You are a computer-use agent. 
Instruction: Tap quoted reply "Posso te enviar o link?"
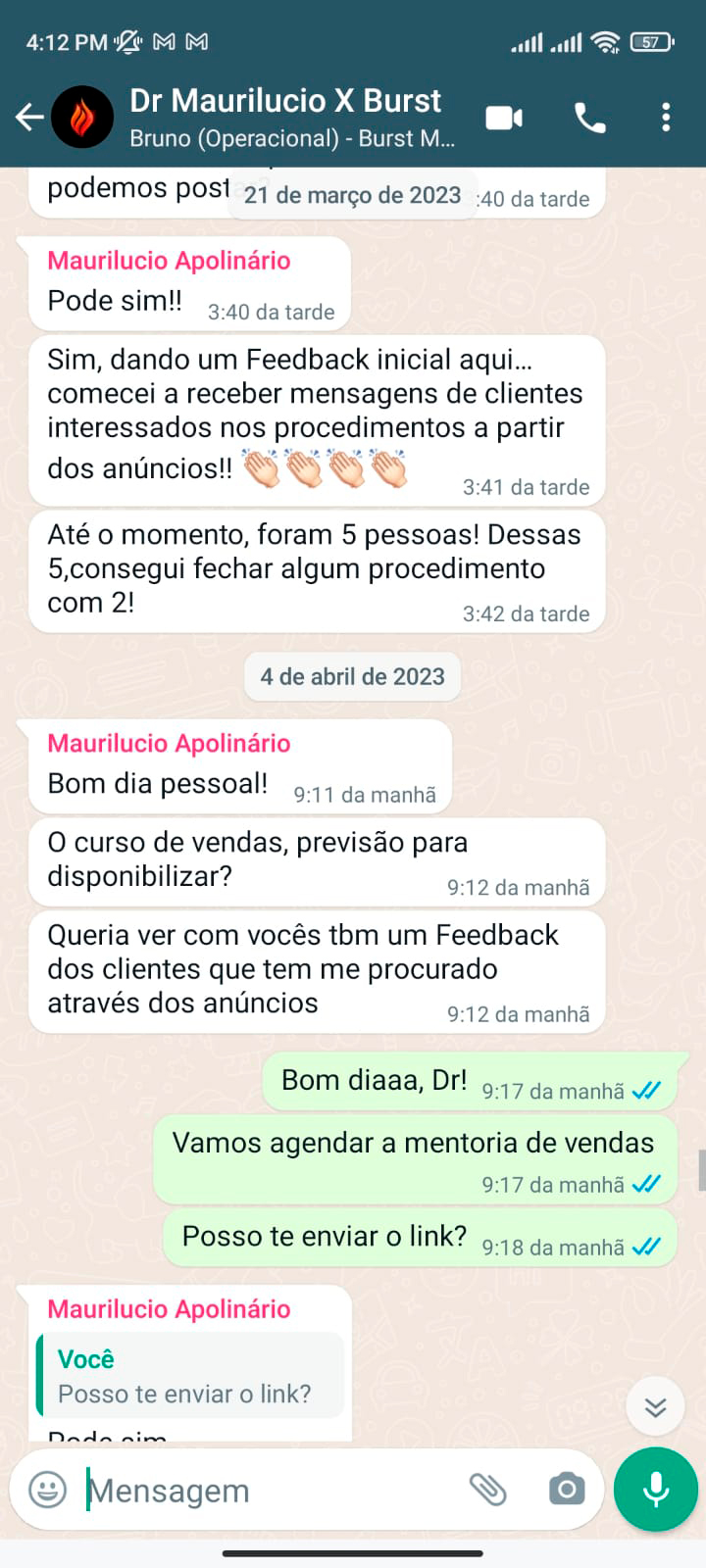tap(190, 1376)
